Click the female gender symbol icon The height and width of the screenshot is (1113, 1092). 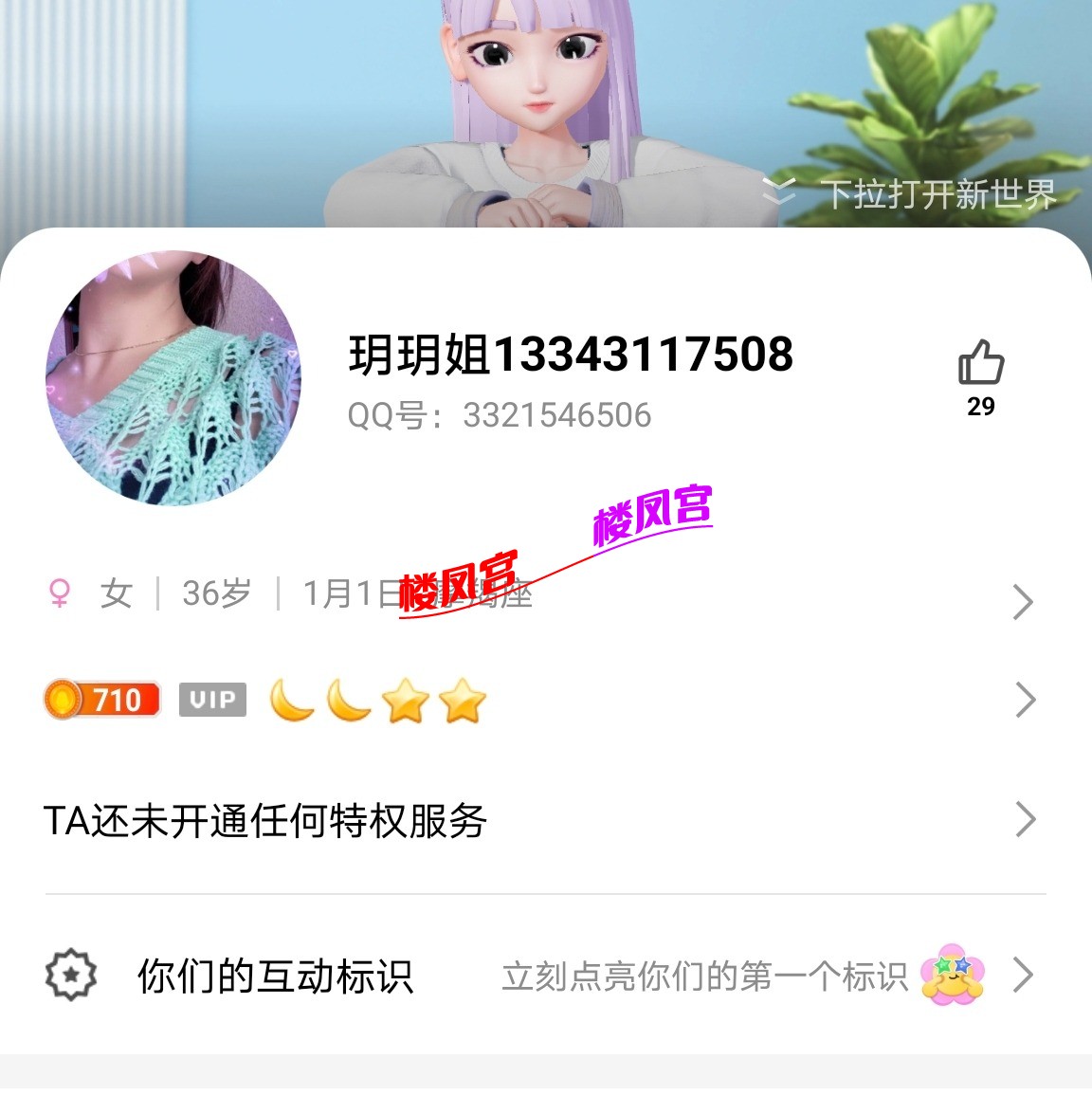(59, 593)
